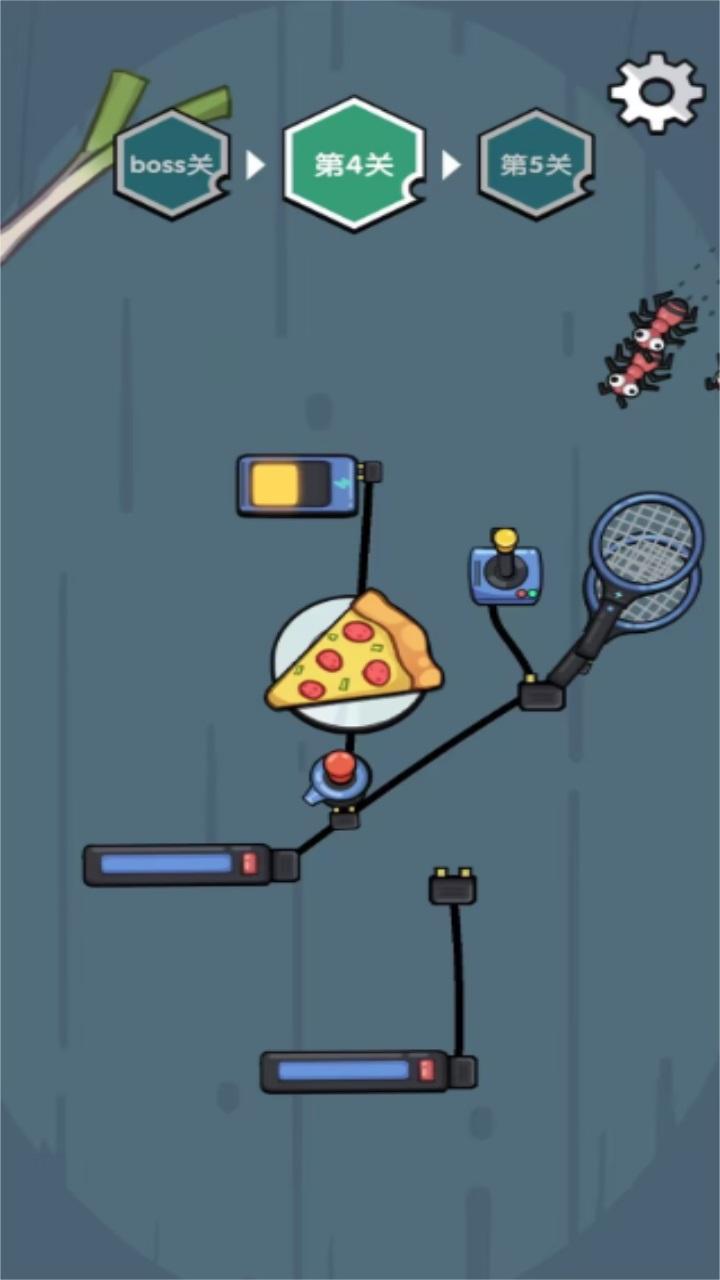Select the boss关 level badge
The height and width of the screenshot is (1280, 720).
pyautogui.click(x=172, y=165)
